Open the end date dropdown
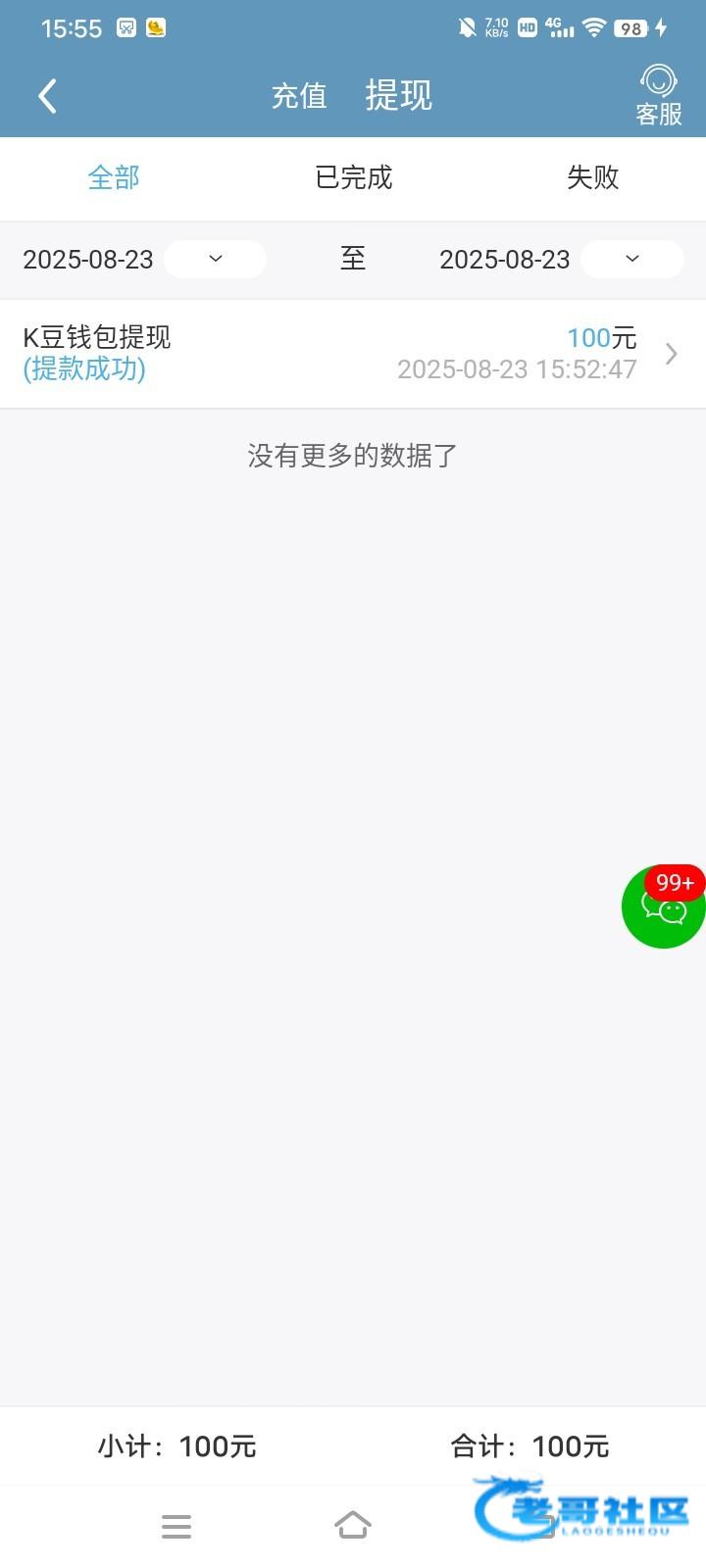The width and height of the screenshot is (706, 1568). (632, 259)
